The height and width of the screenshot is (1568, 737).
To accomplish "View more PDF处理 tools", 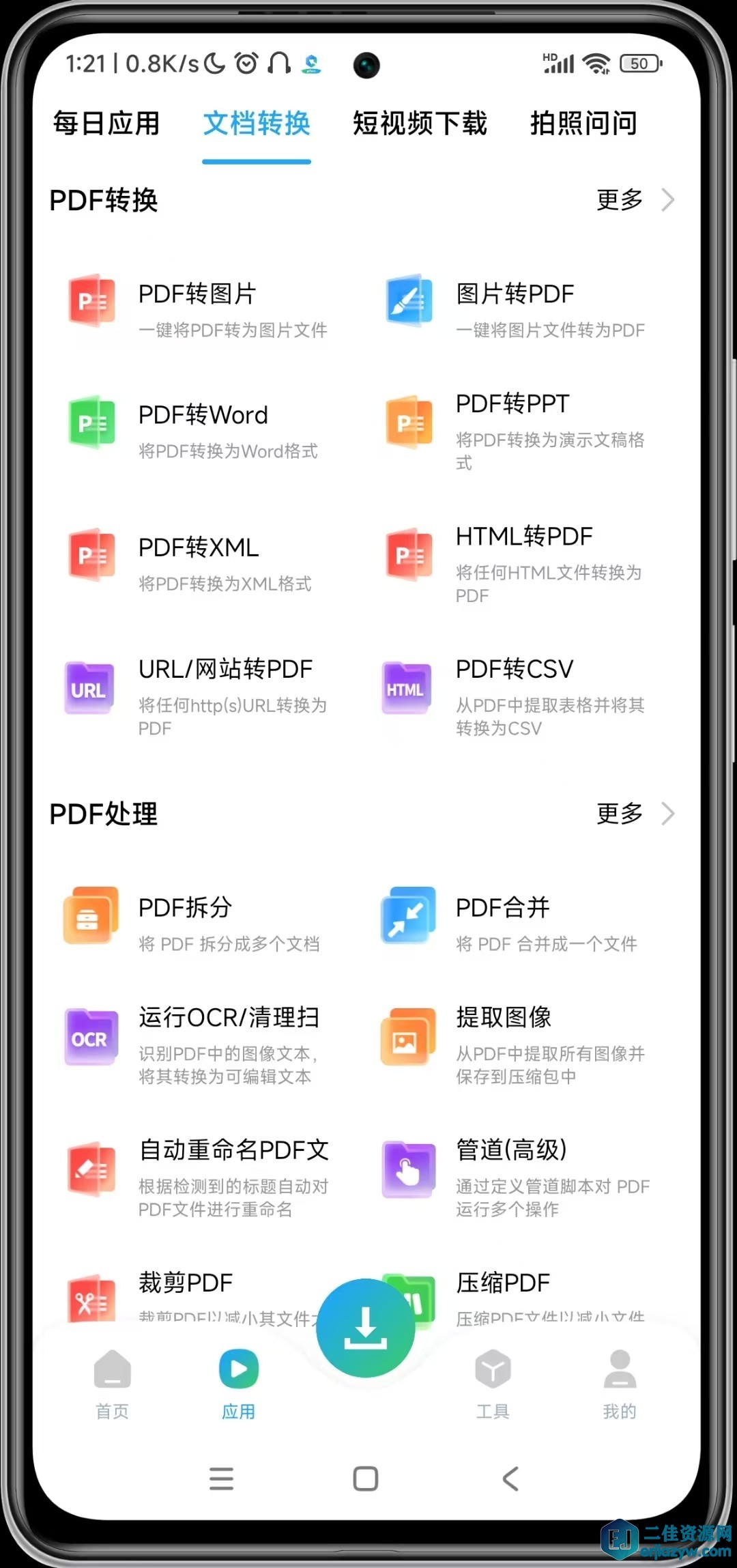I will 634,814.
